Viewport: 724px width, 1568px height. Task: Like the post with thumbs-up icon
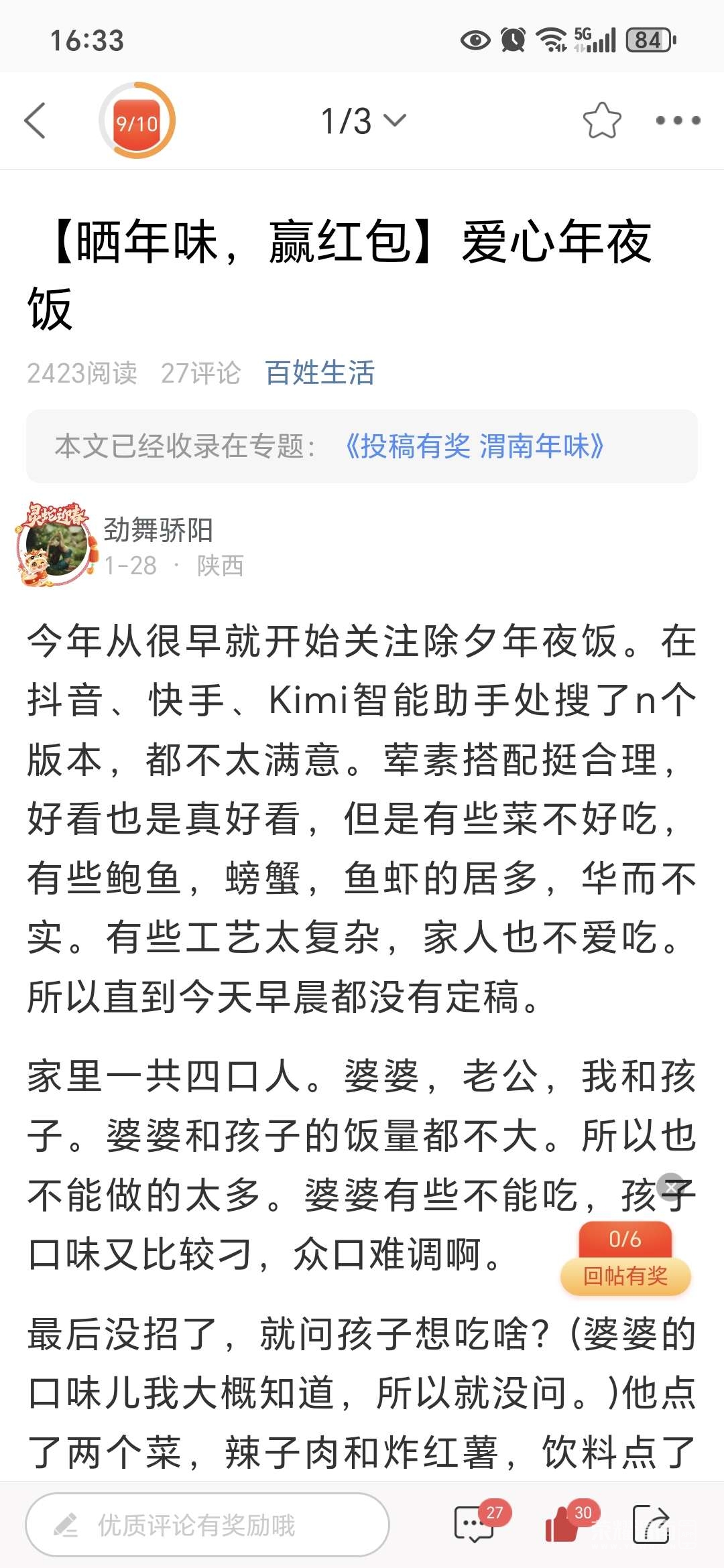[x=563, y=1525]
